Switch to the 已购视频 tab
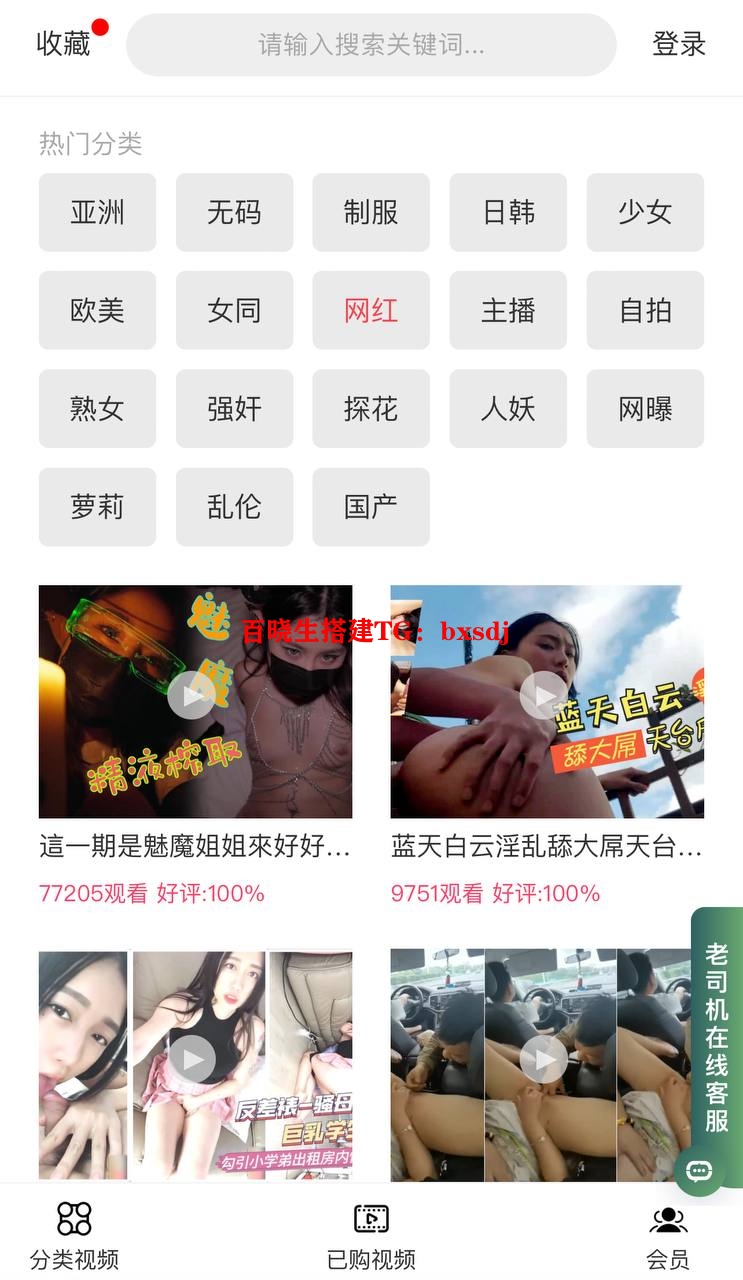 click(371, 1235)
